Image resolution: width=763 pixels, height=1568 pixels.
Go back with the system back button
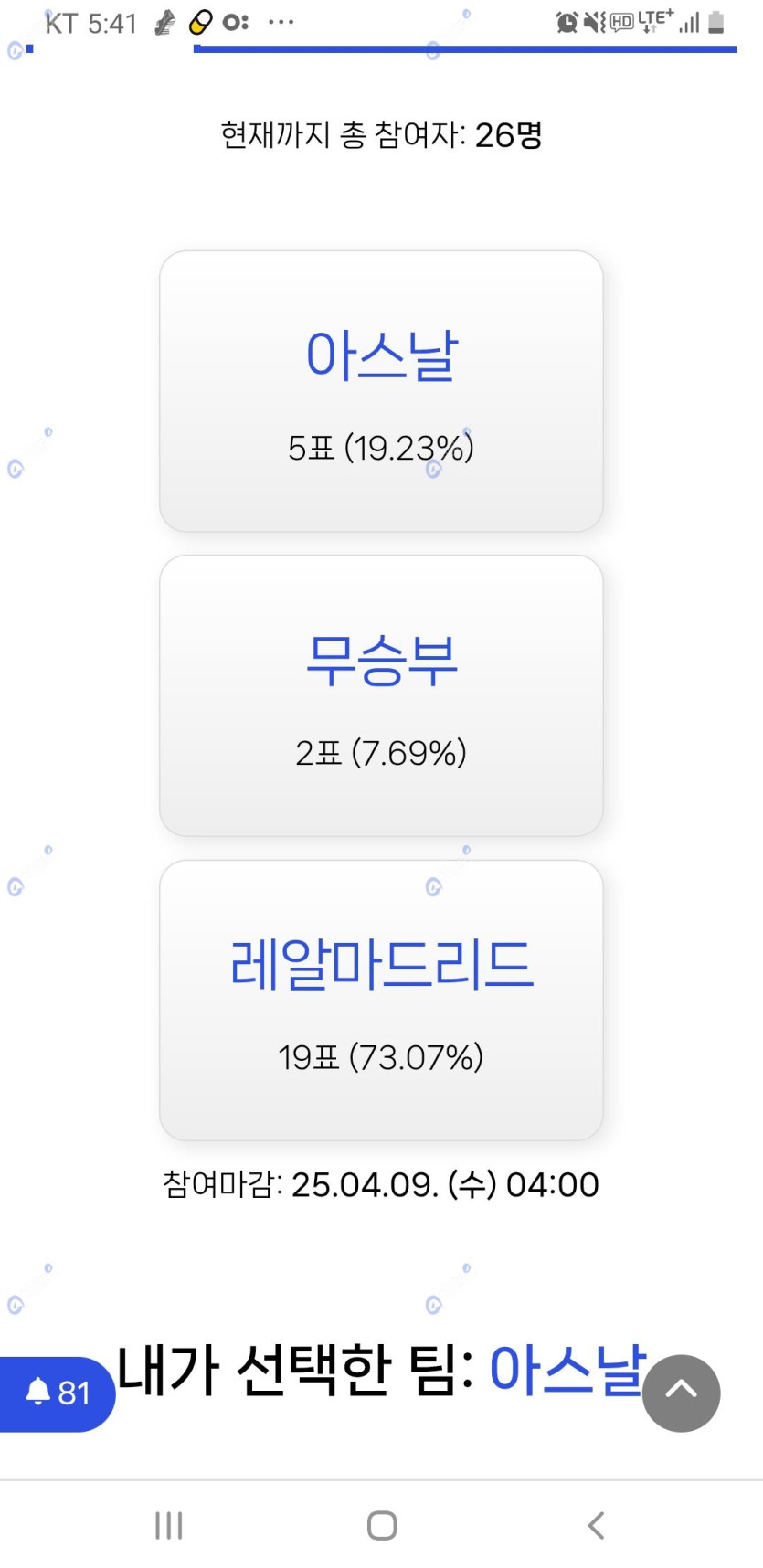[596, 1525]
